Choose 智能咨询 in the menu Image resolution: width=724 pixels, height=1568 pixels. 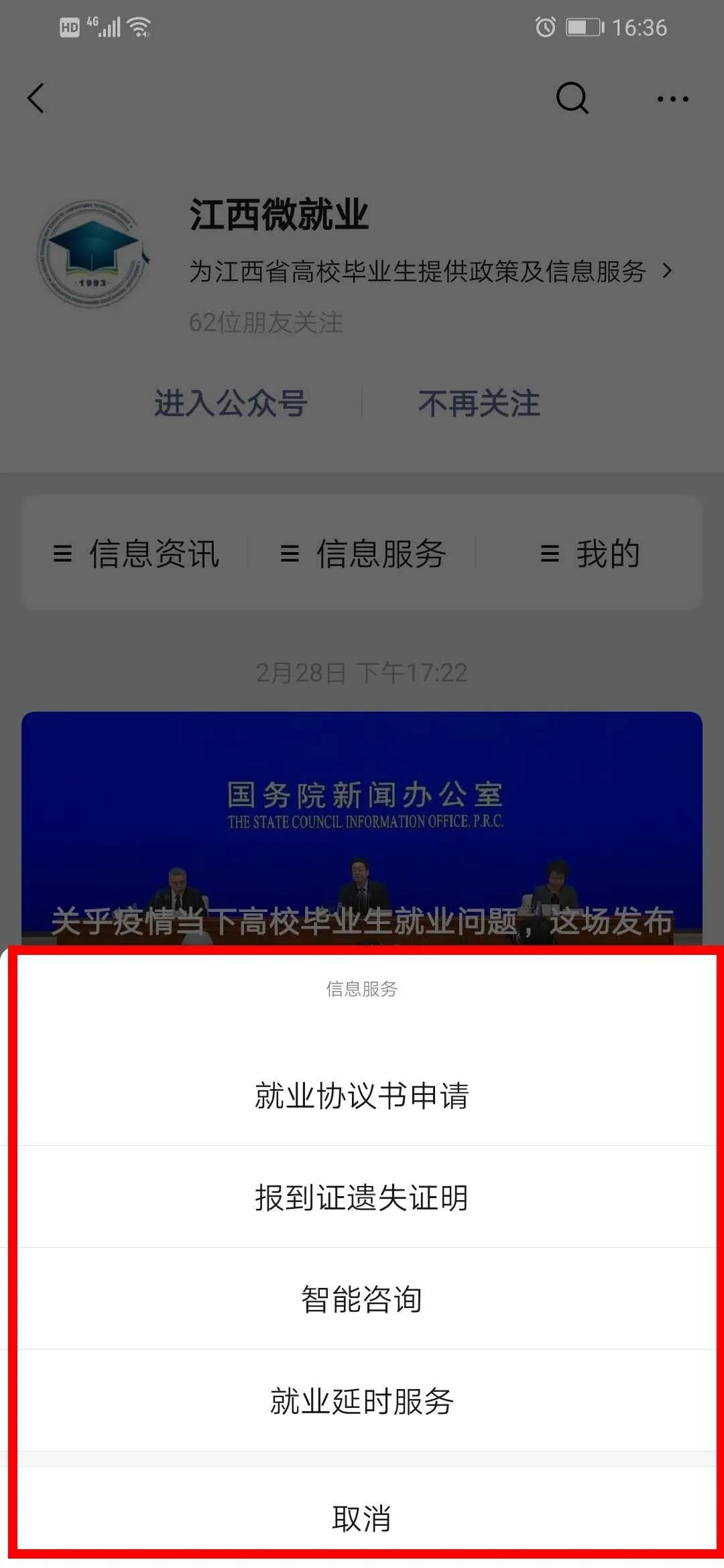click(x=362, y=1300)
